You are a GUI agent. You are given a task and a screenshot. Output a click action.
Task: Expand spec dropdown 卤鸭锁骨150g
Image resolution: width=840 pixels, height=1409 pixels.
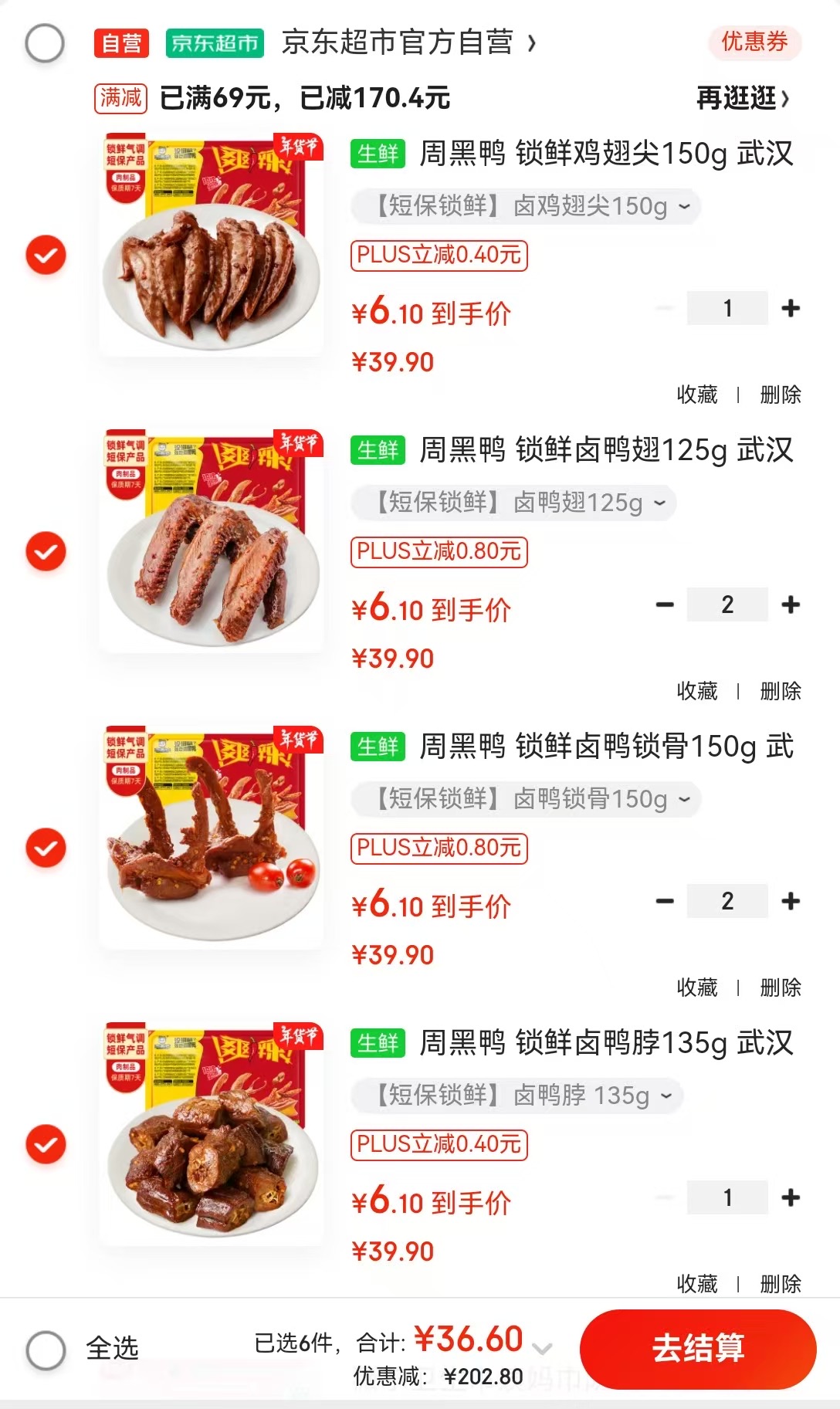pos(526,799)
